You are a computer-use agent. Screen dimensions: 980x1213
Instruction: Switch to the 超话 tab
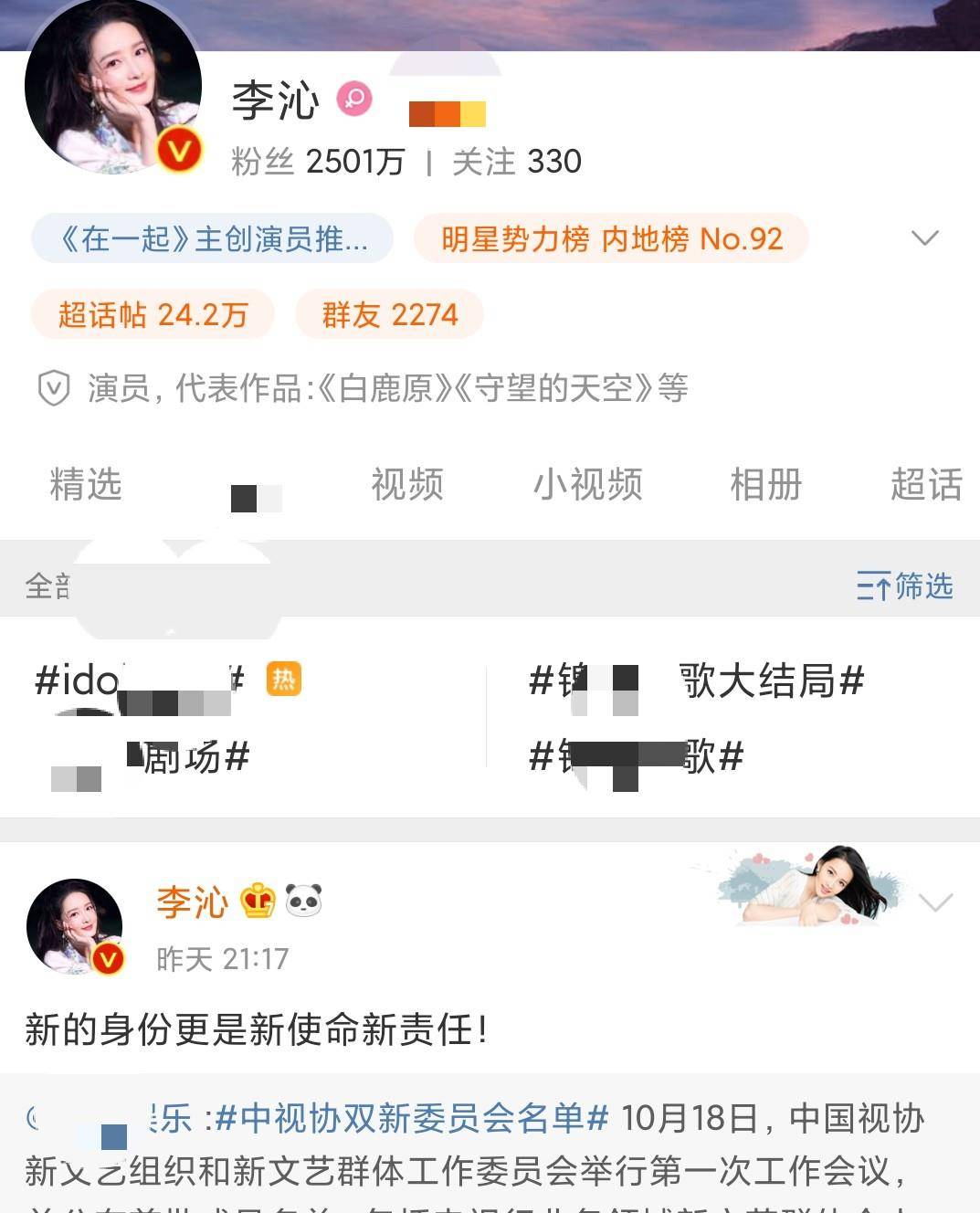click(925, 484)
